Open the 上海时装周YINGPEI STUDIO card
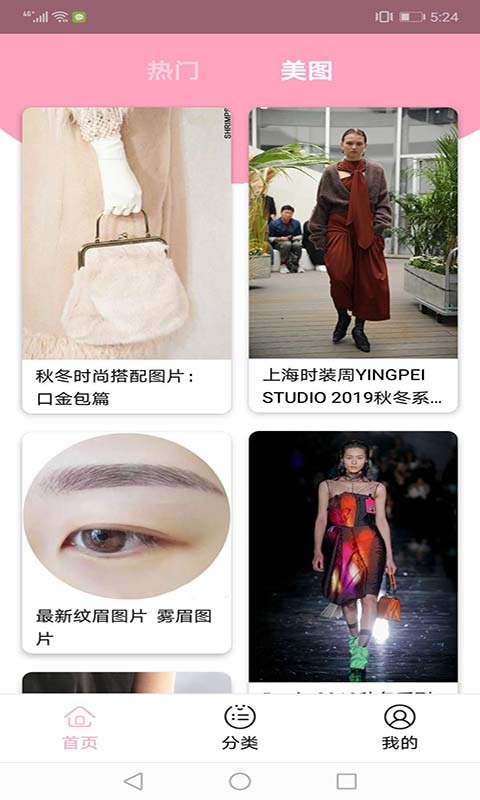The image size is (480, 800). [353, 259]
